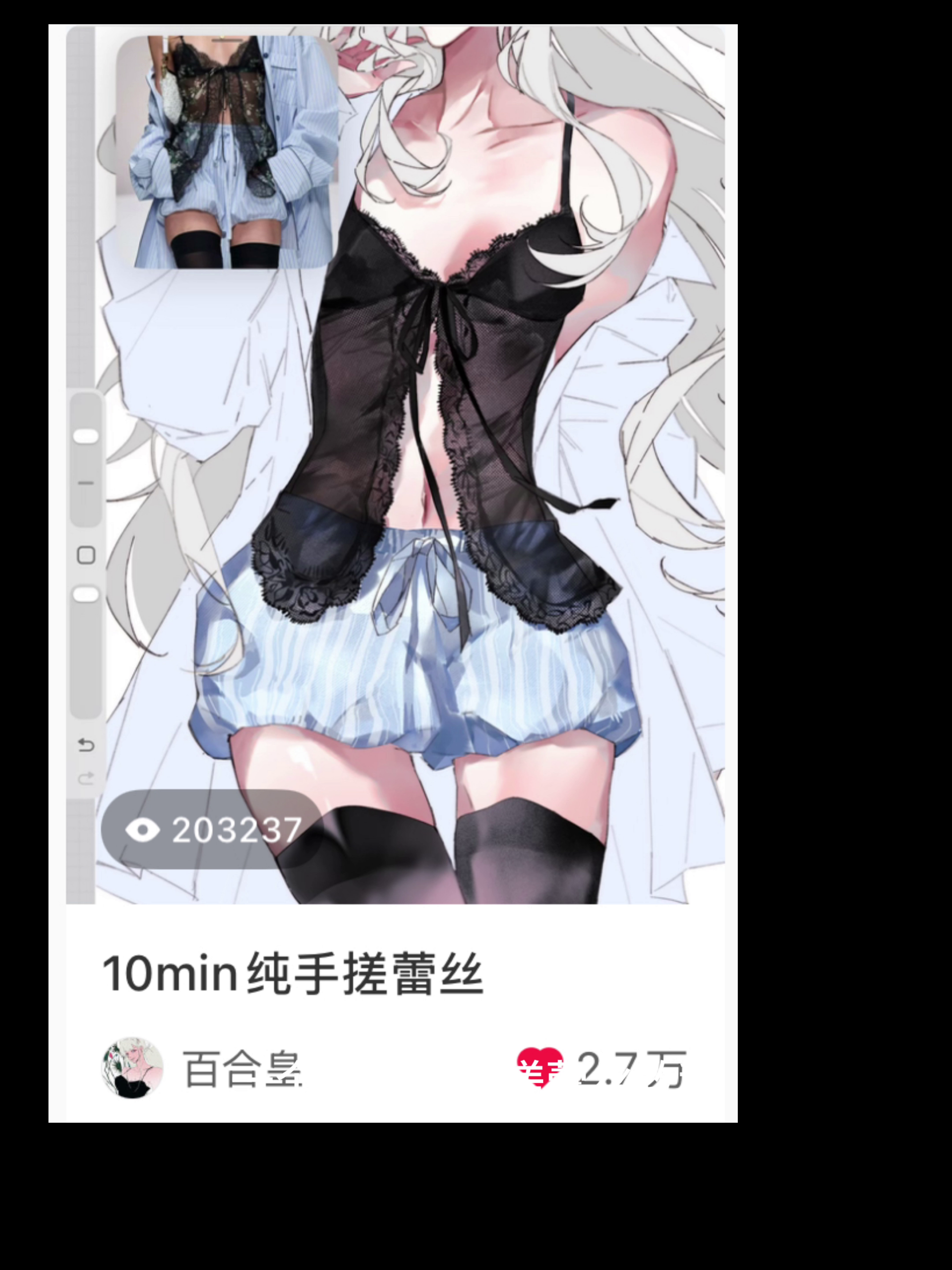The image size is (952, 1270).
Task: Open author 百合皇's profile
Action: pyautogui.click(x=132, y=1069)
